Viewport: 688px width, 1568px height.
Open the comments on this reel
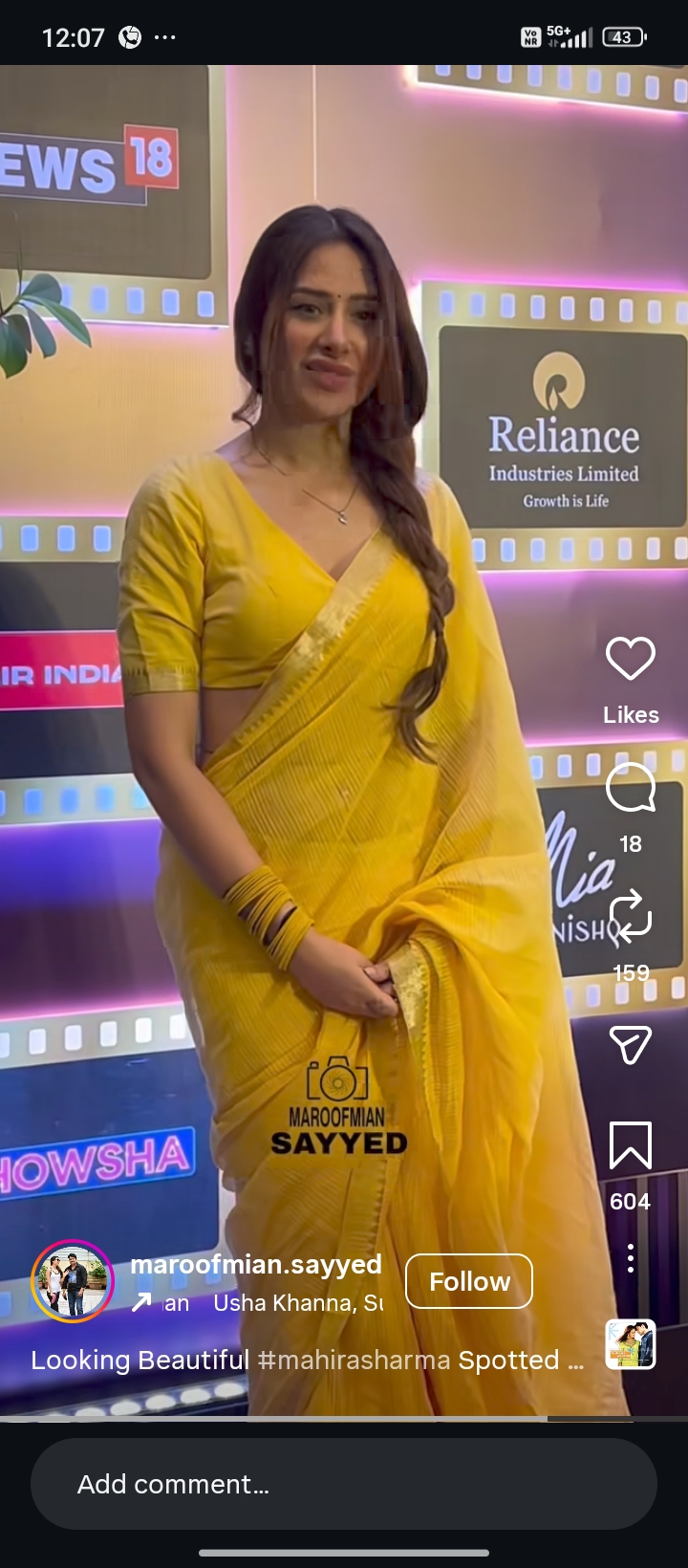(x=630, y=790)
